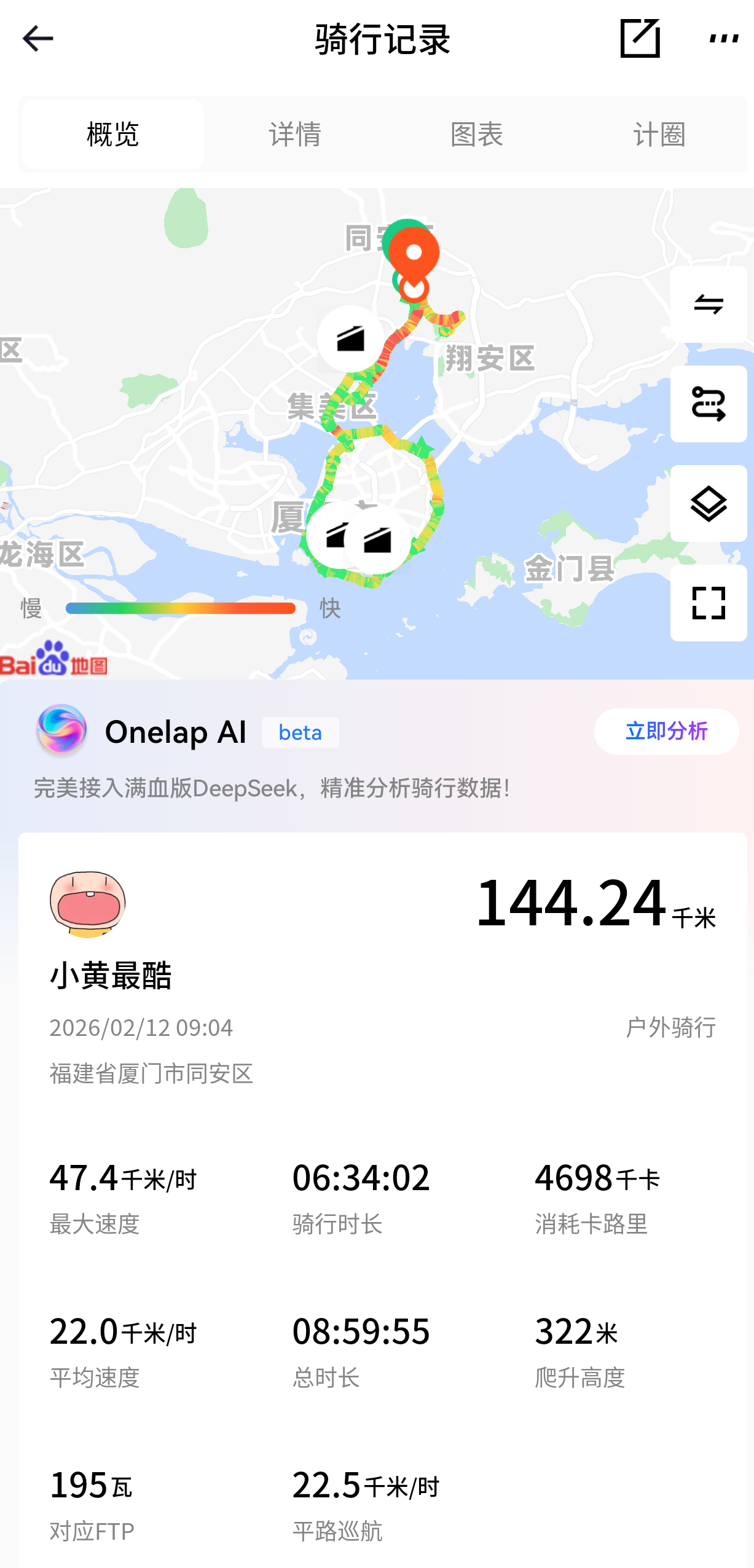Image resolution: width=754 pixels, height=1568 pixels.
Task: Switch to the 图表 tab
Action: pyautogui.click(x=477, y=135)
